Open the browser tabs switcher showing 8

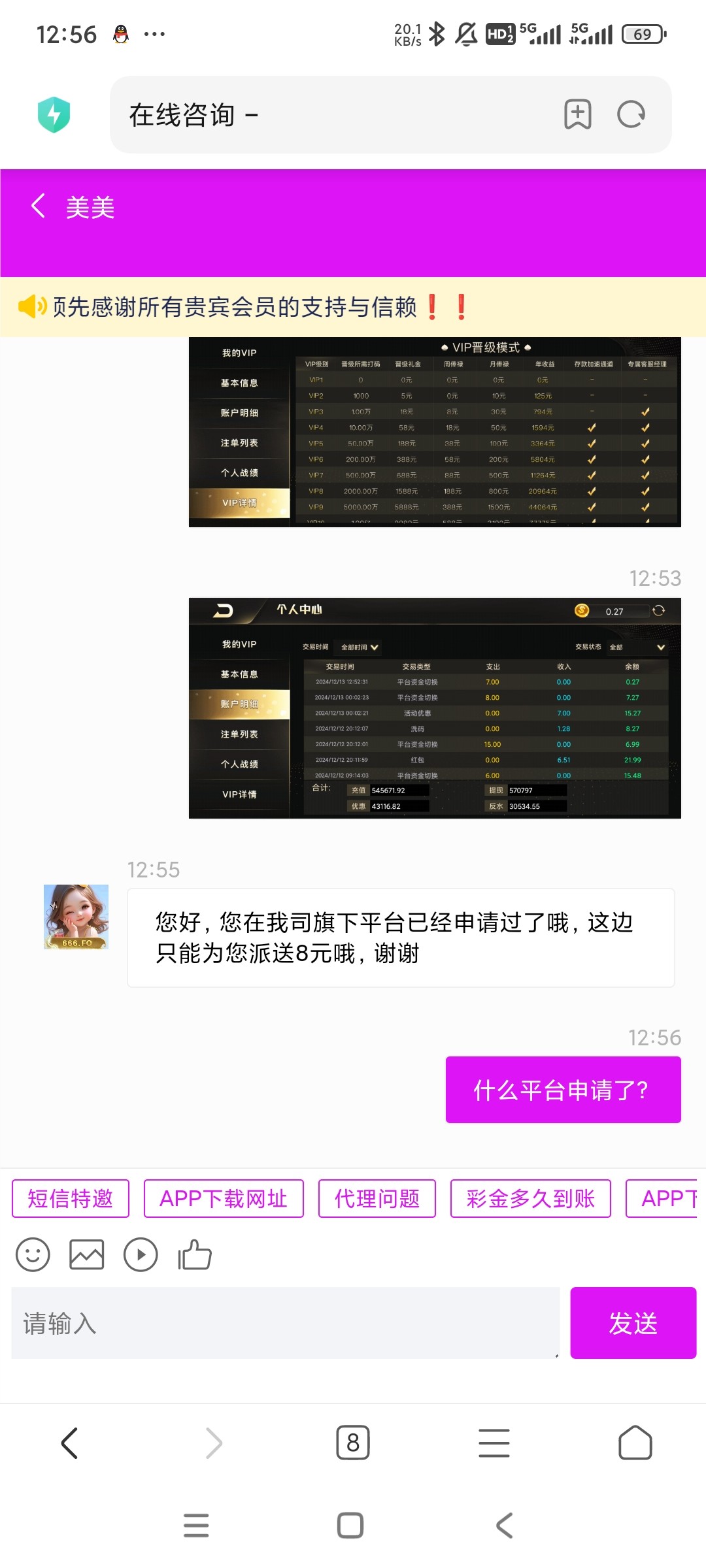tap(353, 1443)
